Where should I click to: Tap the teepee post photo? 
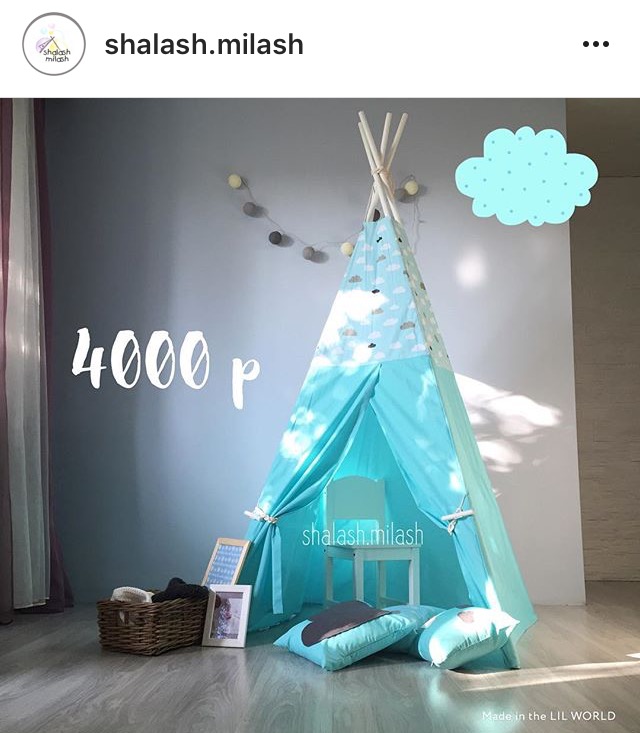pos(320,415)
